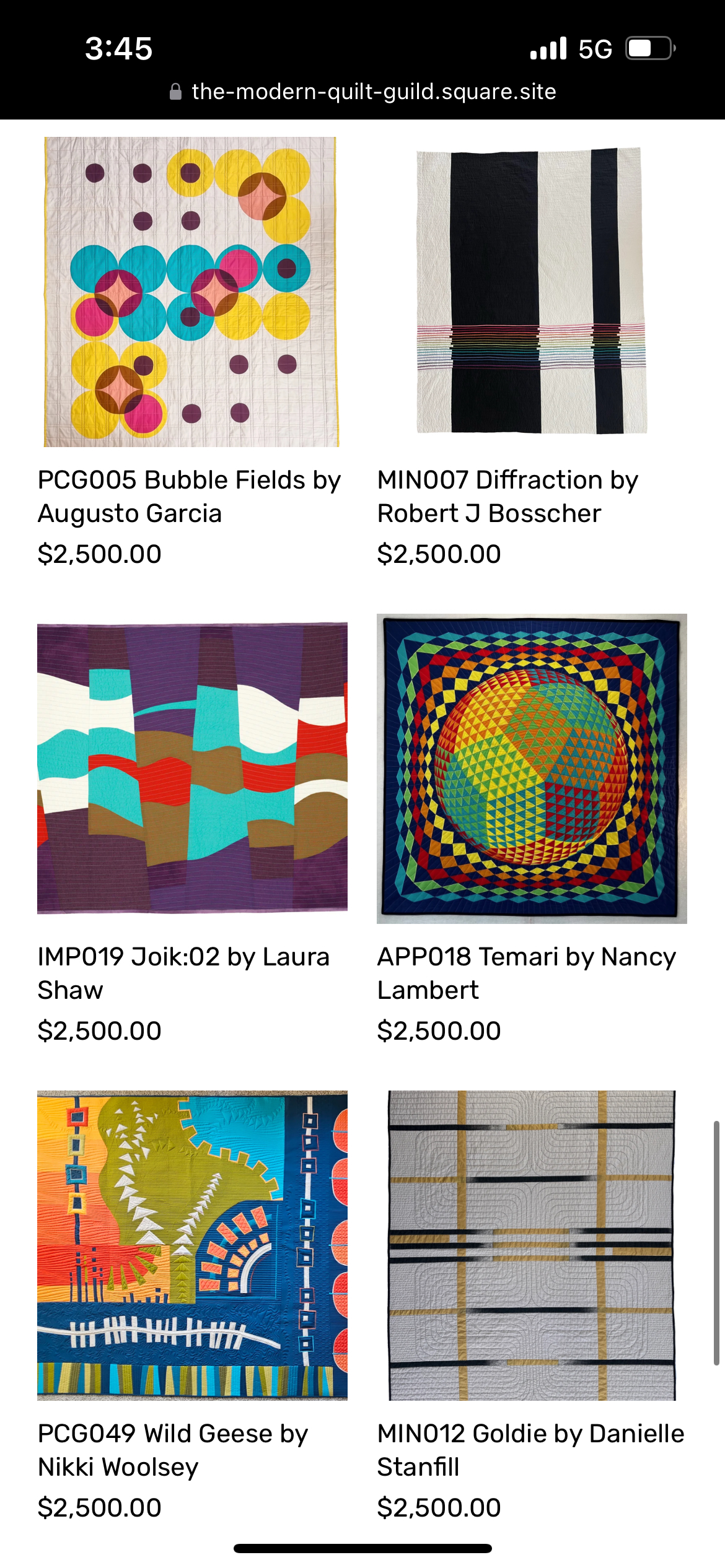This screenshot has height=1568, width=725.
Task: View the Temari quilt by Nancy Lambert
Action: pos(532,769)
